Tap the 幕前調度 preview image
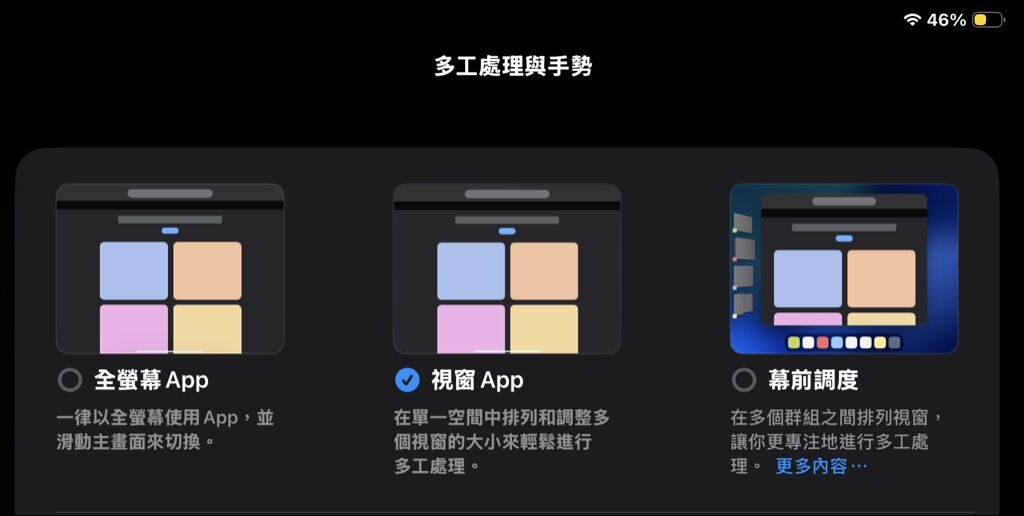The image size is (1024, 516). [x=844, y=268]
